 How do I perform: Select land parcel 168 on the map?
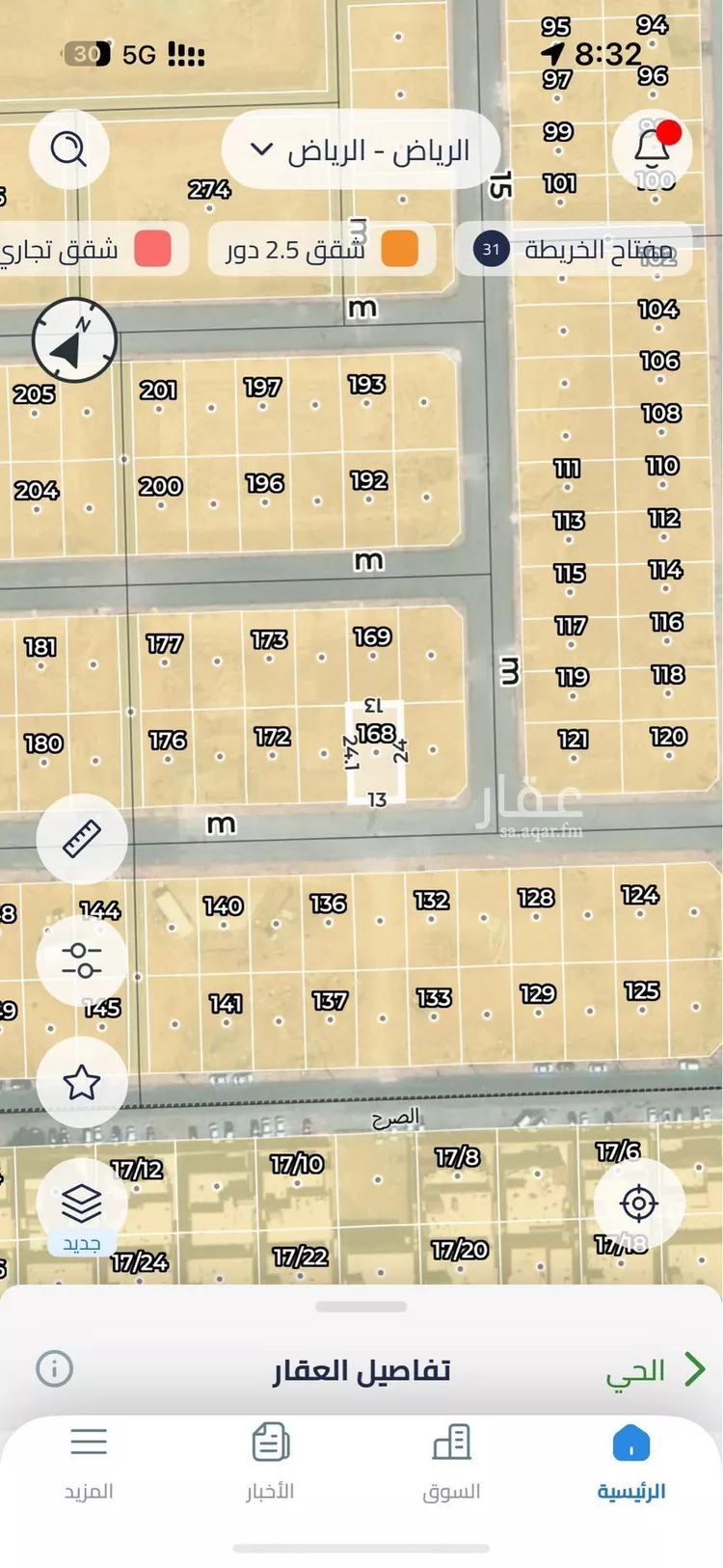[376, 752]
